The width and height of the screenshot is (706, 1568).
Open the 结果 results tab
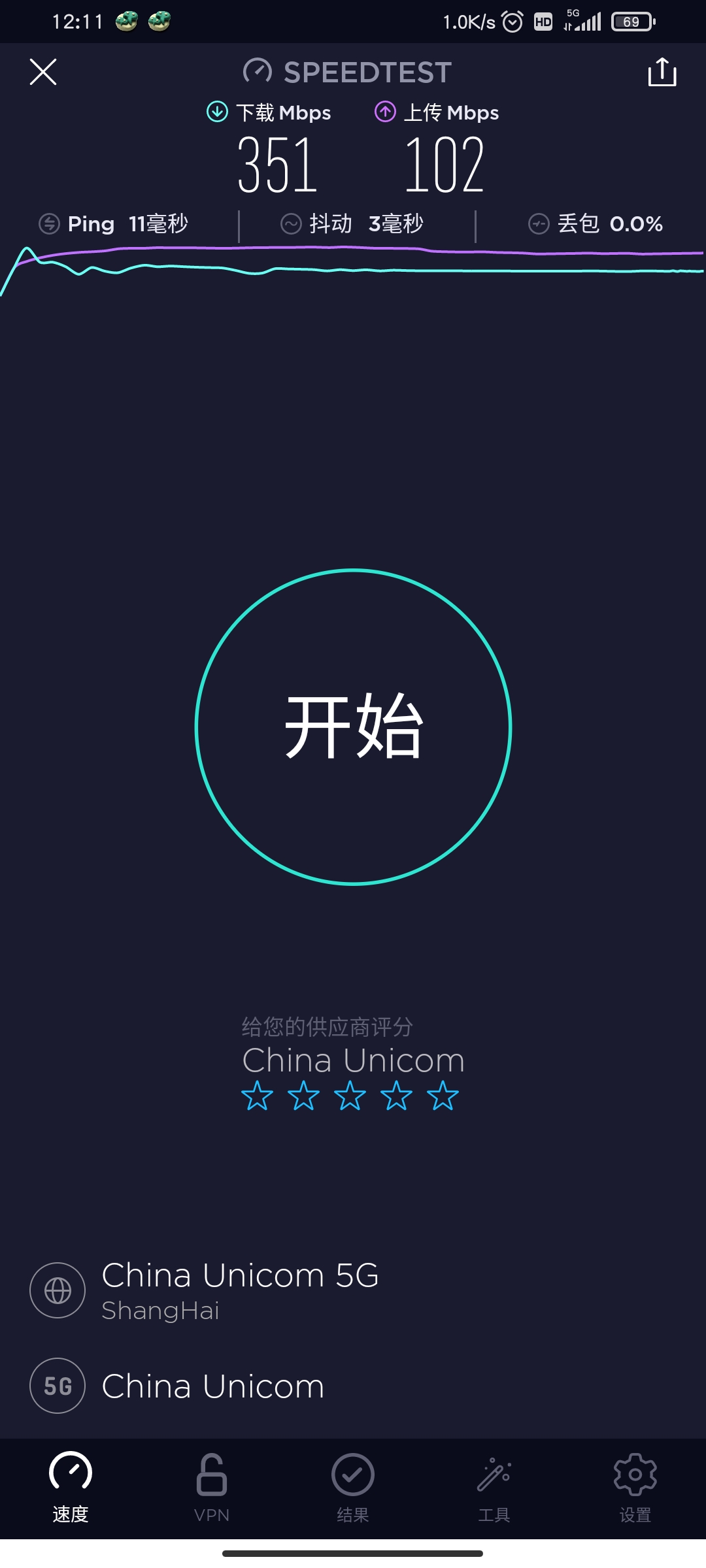353,1488
